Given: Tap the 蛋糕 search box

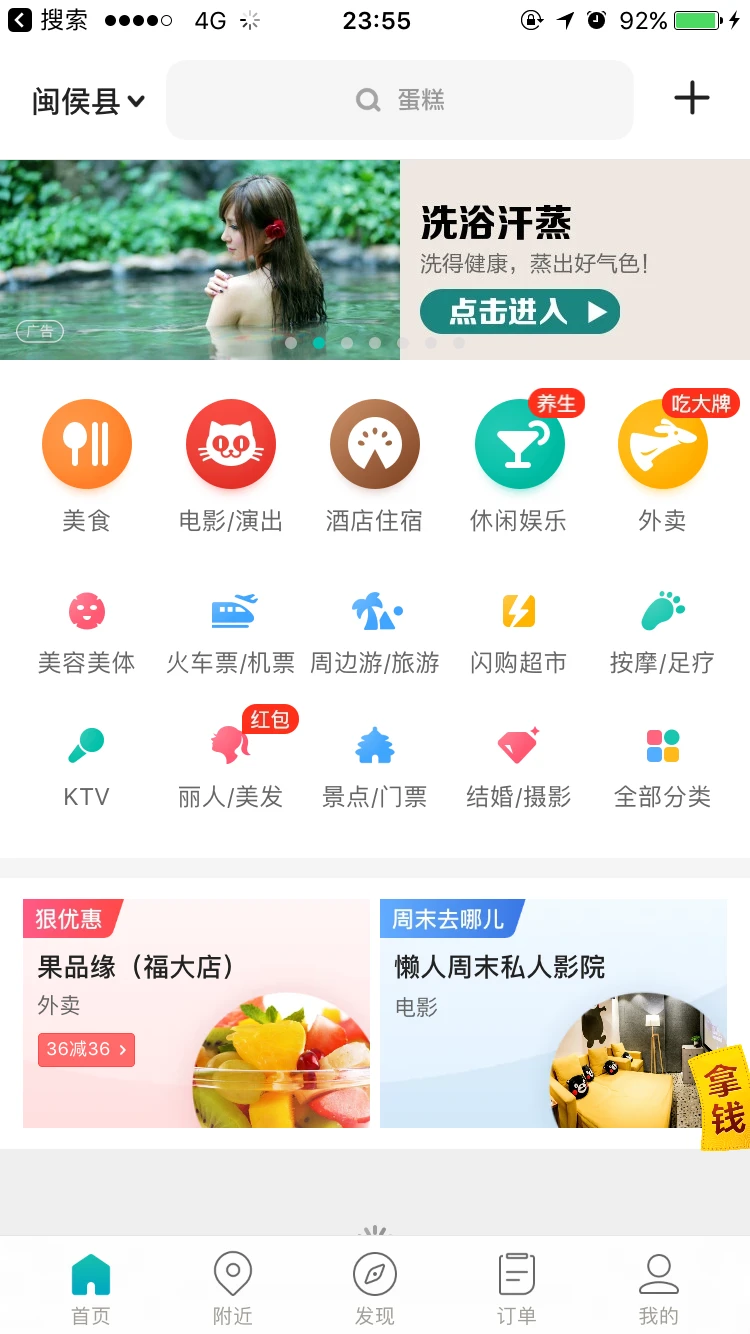Looking at the screenshot, I should point(400,100).
